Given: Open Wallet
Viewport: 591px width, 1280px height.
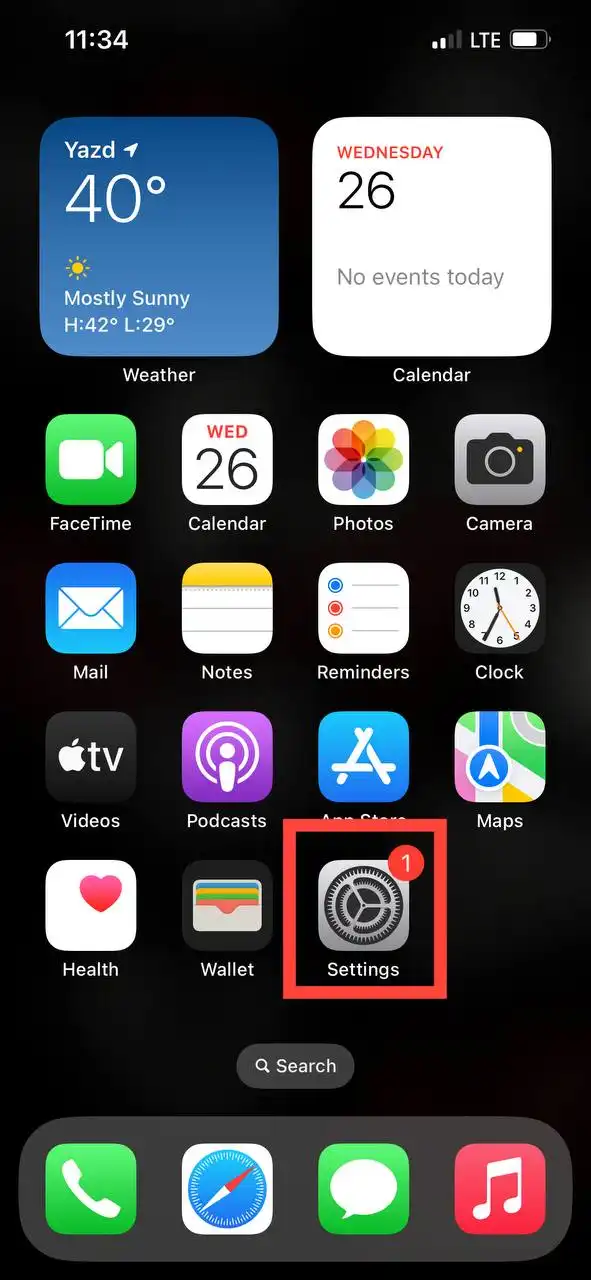Looking at the screenshot, I should tap(227, 905).
